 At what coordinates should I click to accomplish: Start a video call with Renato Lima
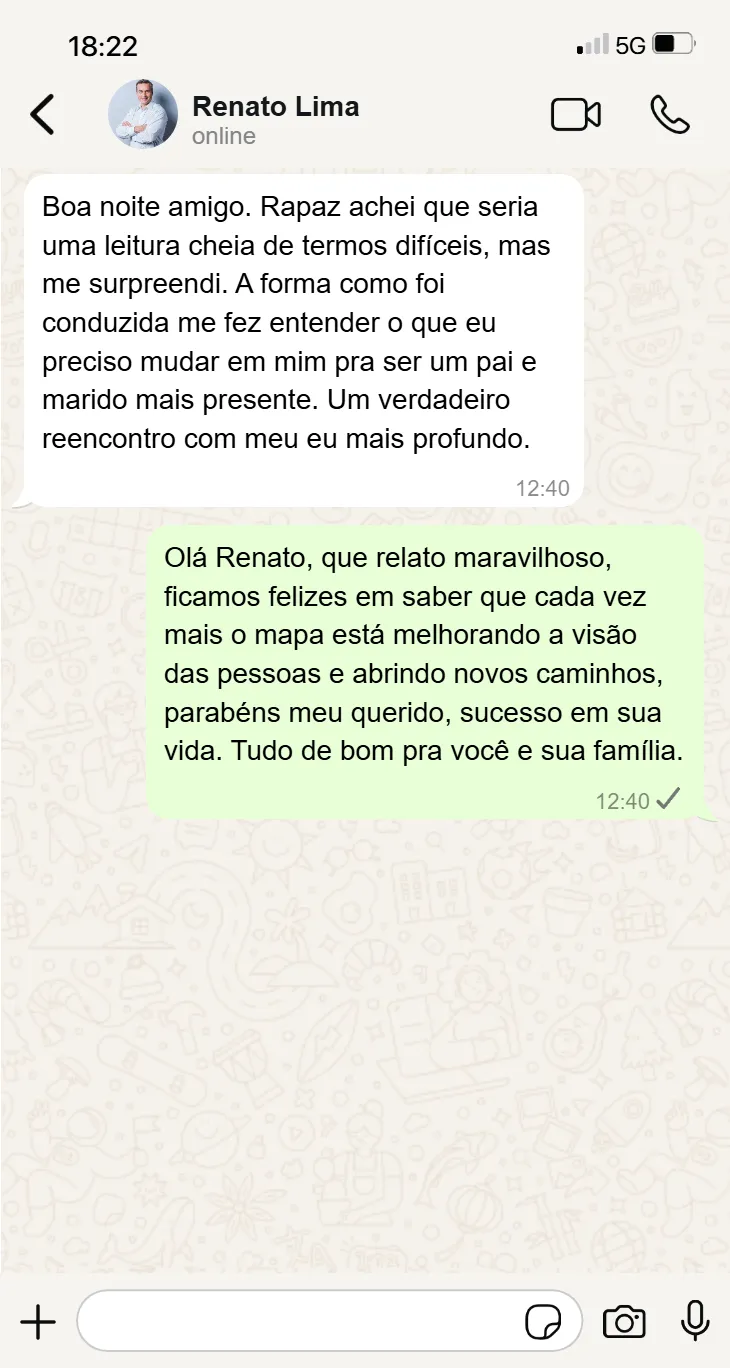[x=576, y=115]
